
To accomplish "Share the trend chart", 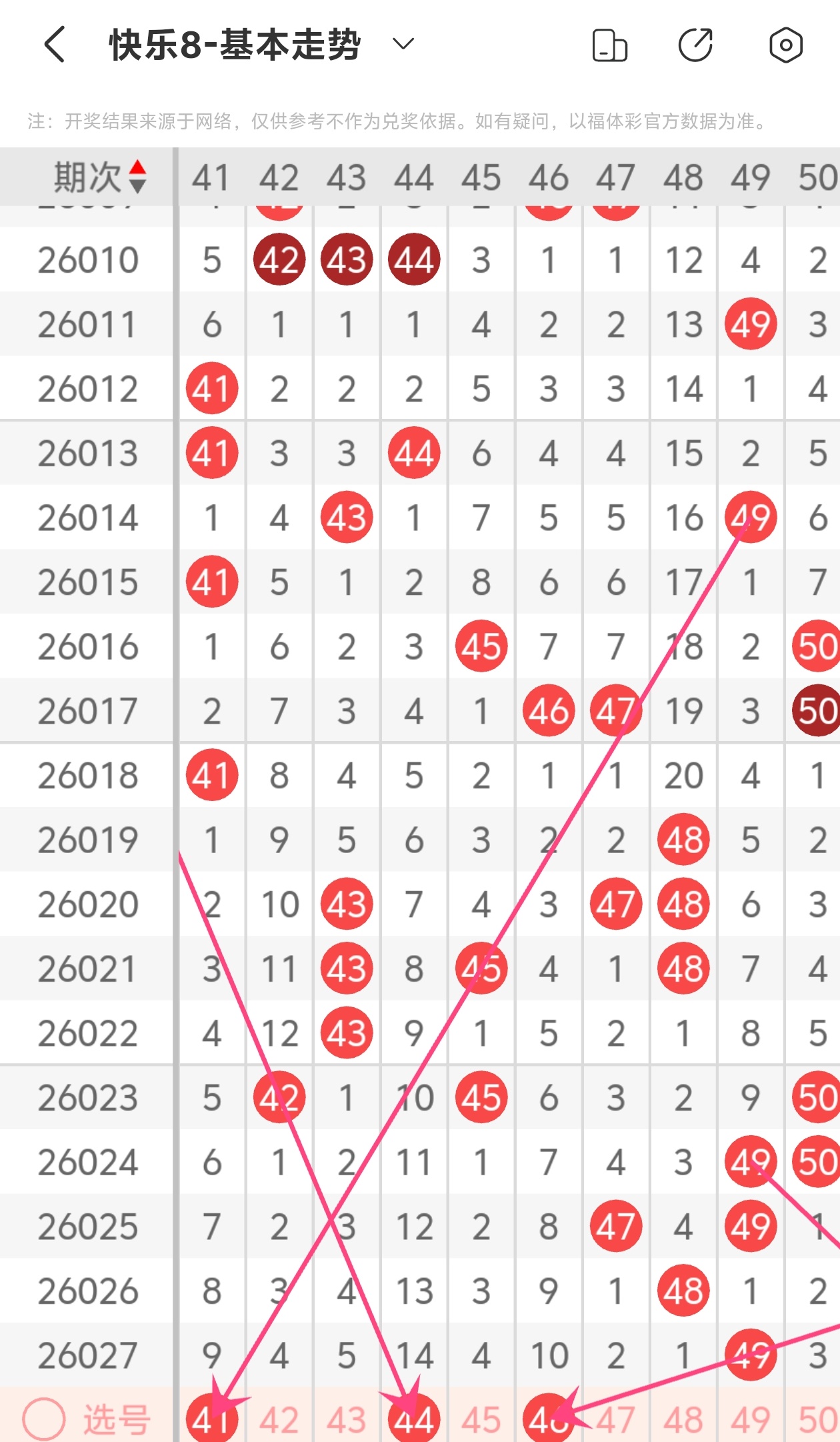I will coord(696,45).
